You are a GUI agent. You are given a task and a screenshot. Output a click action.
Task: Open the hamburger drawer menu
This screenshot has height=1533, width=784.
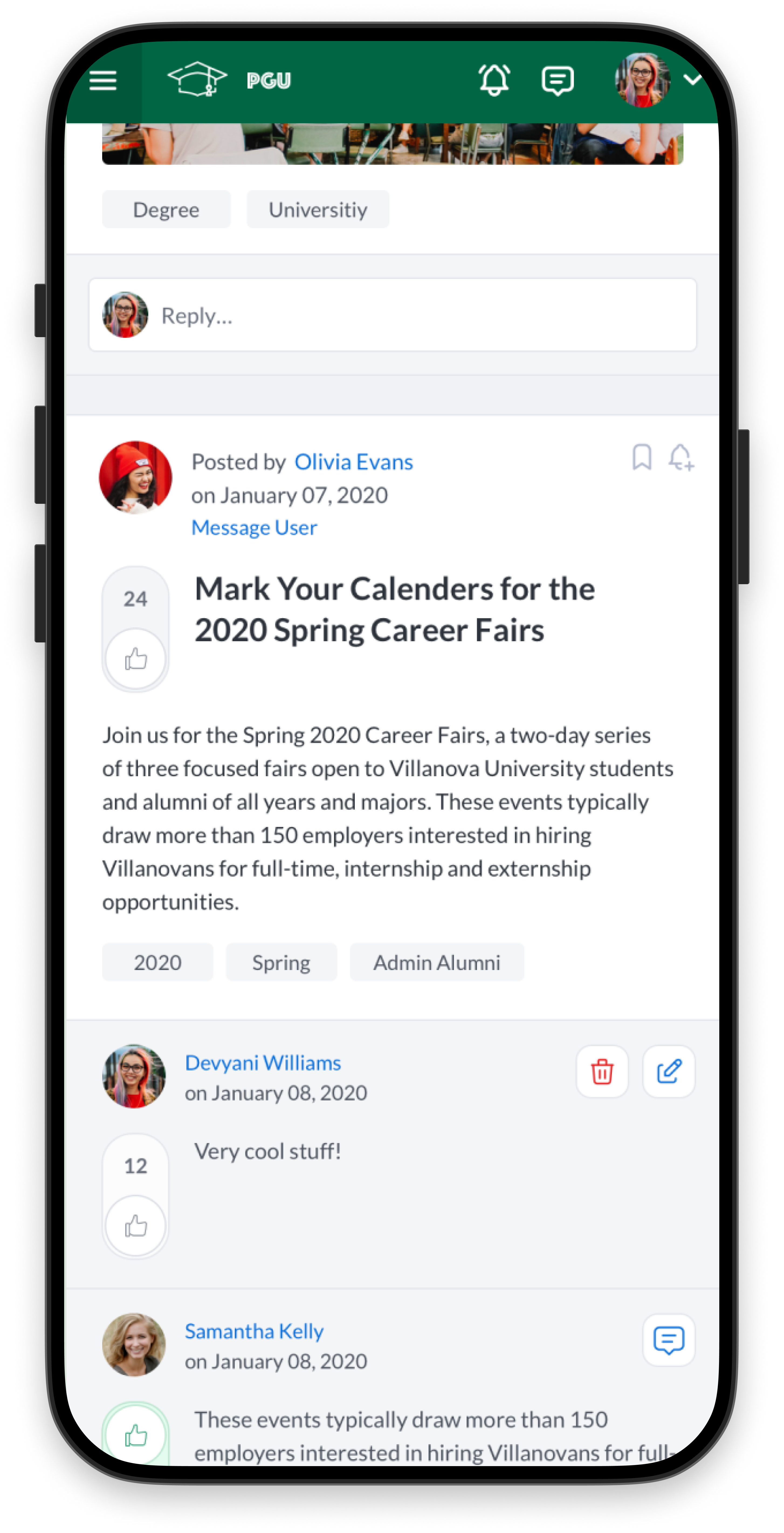(103, 80)
